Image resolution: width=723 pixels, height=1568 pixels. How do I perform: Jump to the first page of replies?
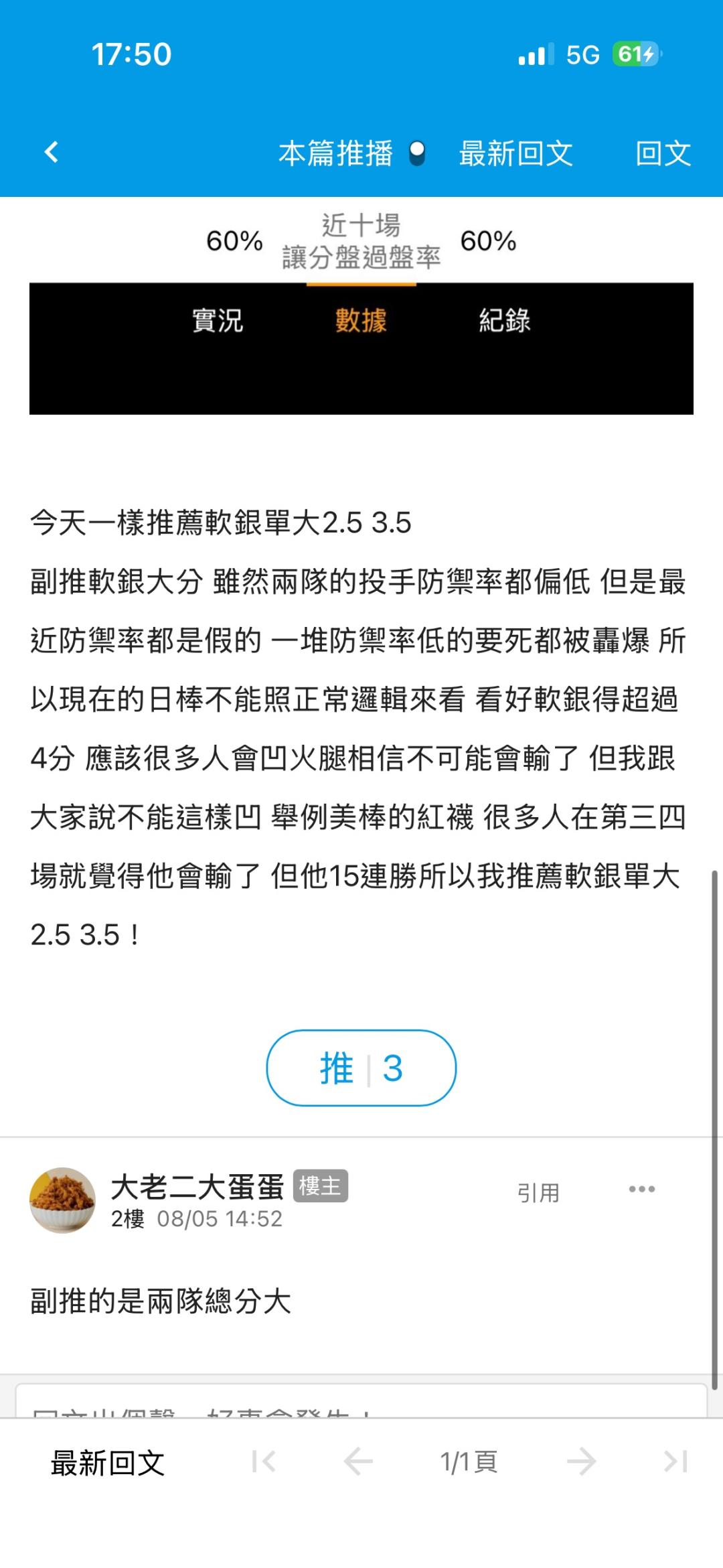click(264, 1462)
